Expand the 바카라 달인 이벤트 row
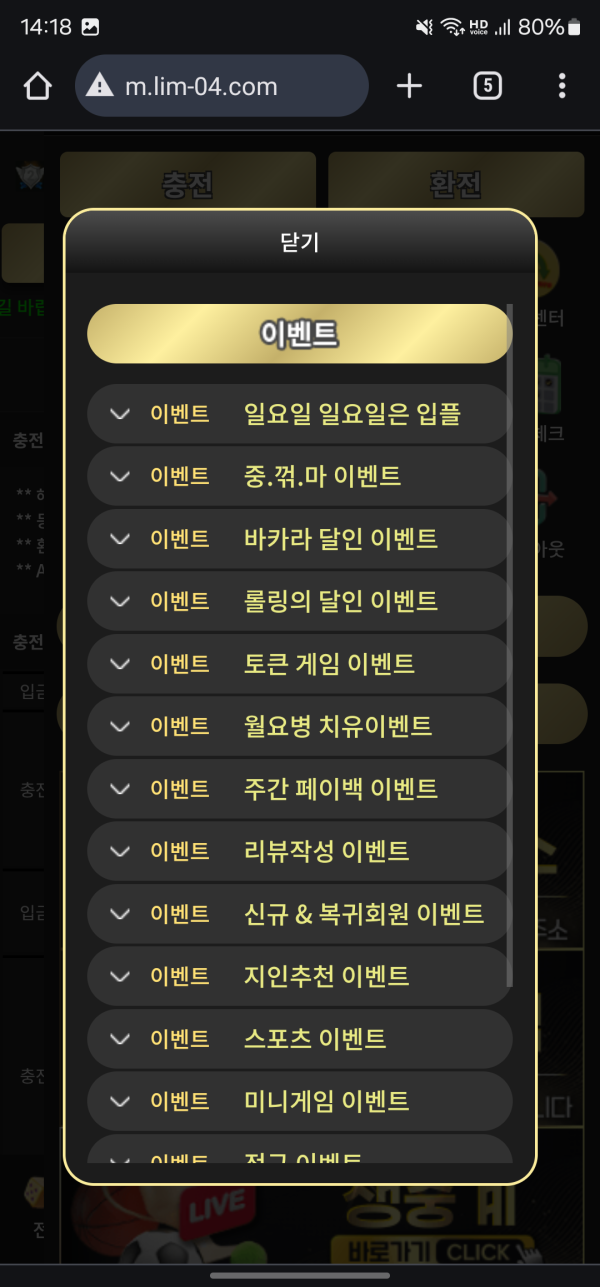The width and height of the screenshot is (600, 1287). [299, 539]
